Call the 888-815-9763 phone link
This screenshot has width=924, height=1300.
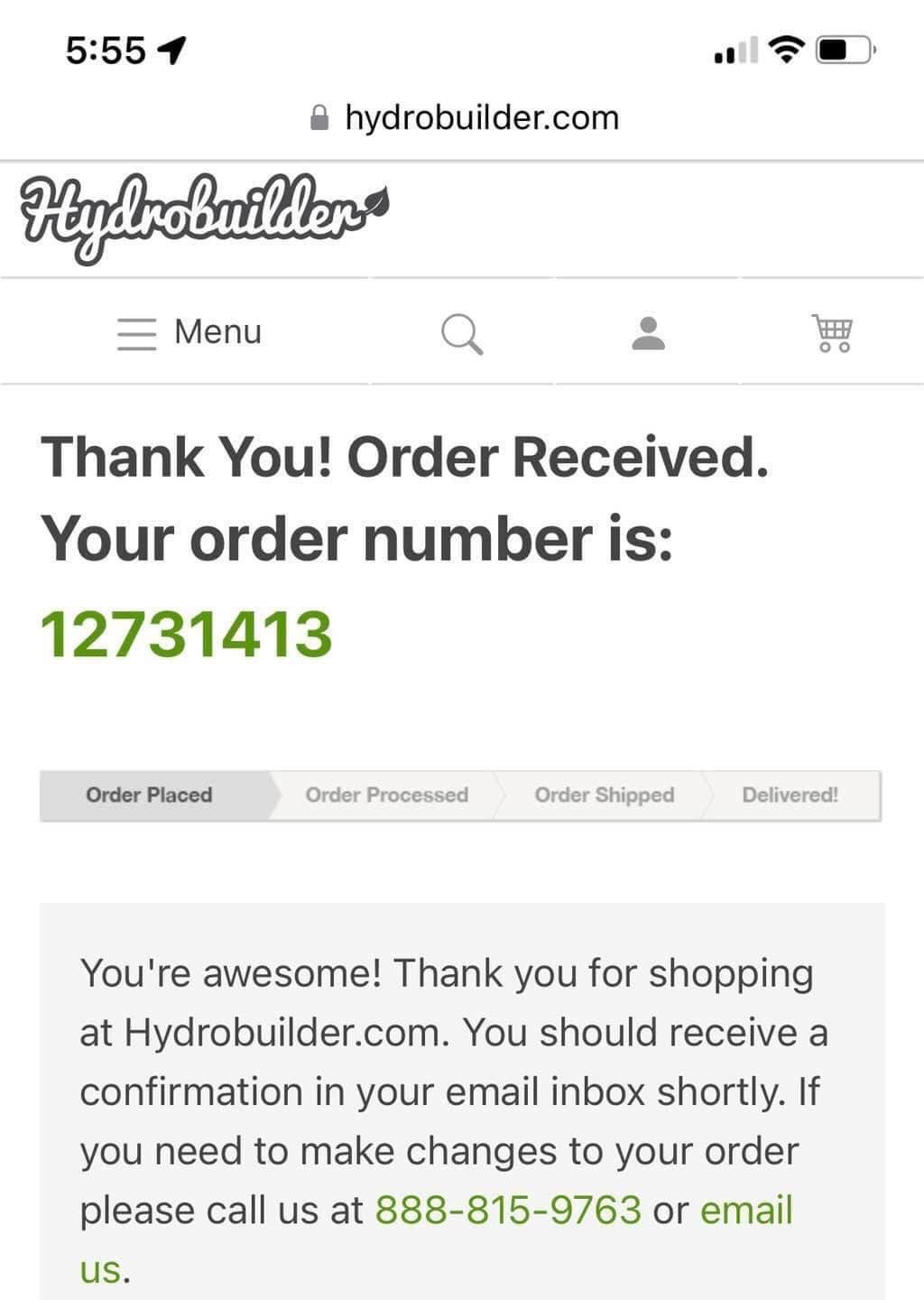[507, 1210]
